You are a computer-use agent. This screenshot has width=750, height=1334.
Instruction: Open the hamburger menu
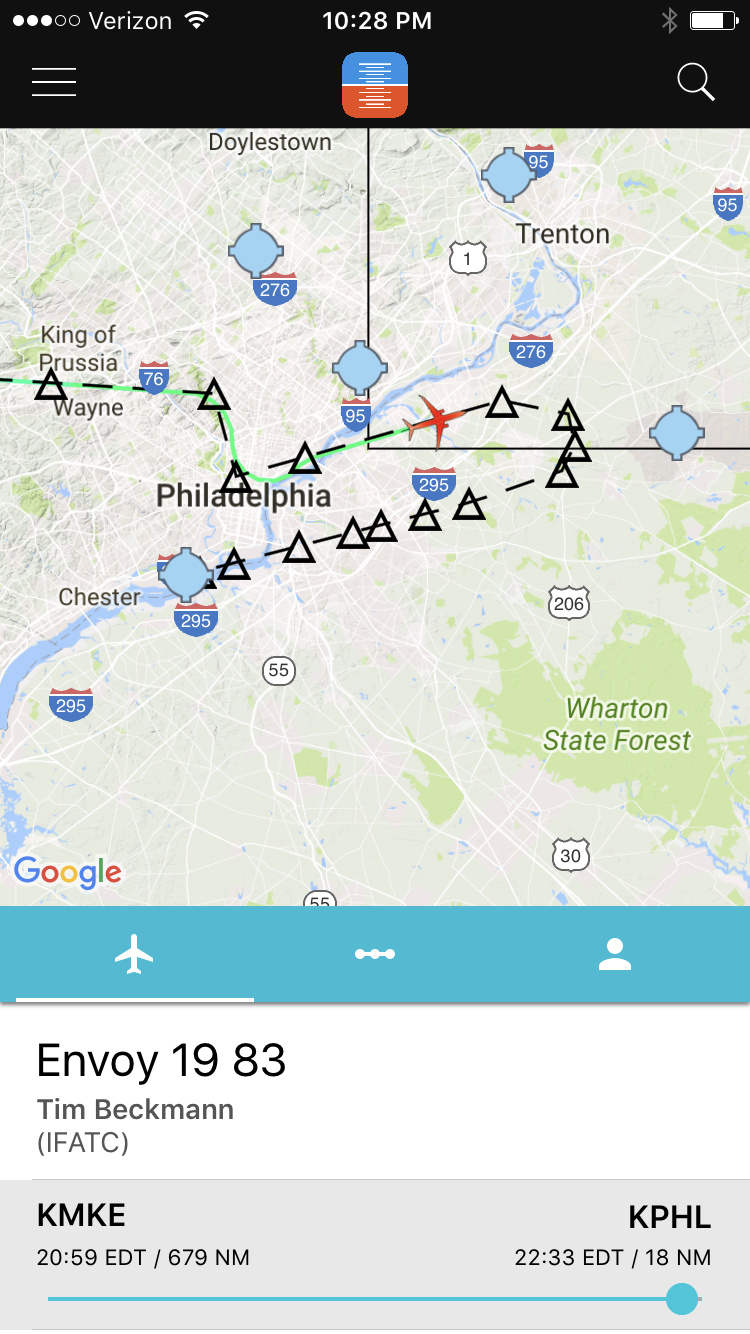[54, 82]
